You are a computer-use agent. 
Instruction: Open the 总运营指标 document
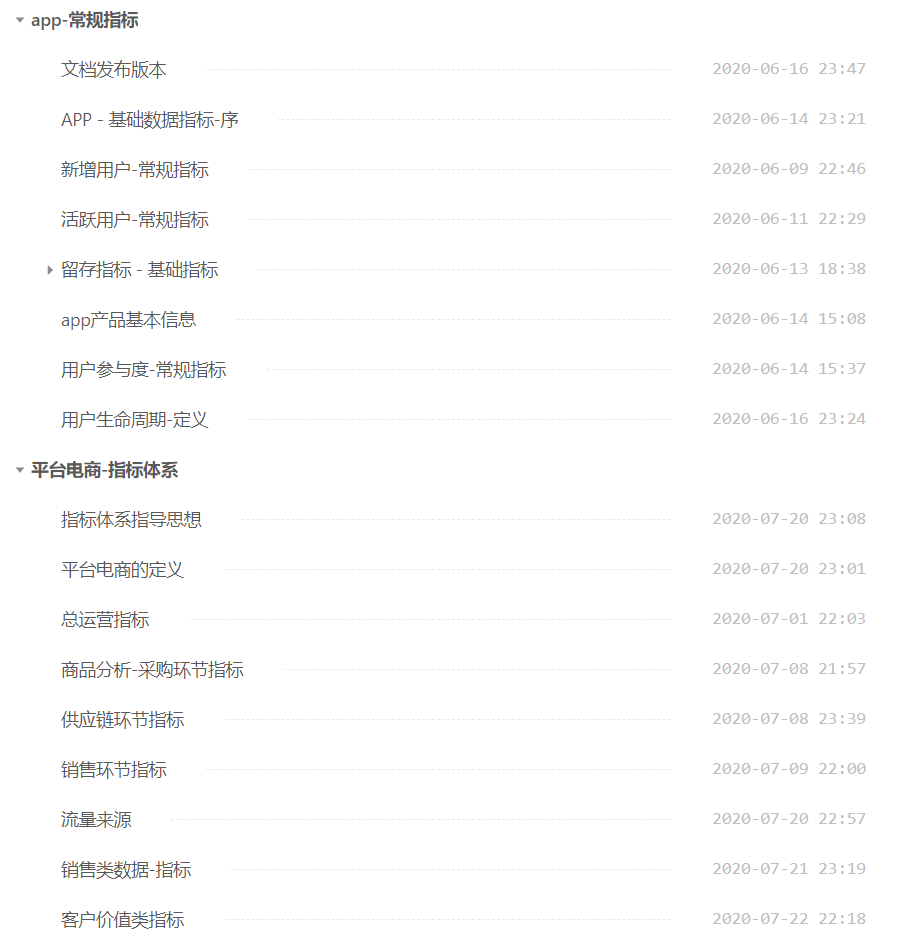point(103,618)
